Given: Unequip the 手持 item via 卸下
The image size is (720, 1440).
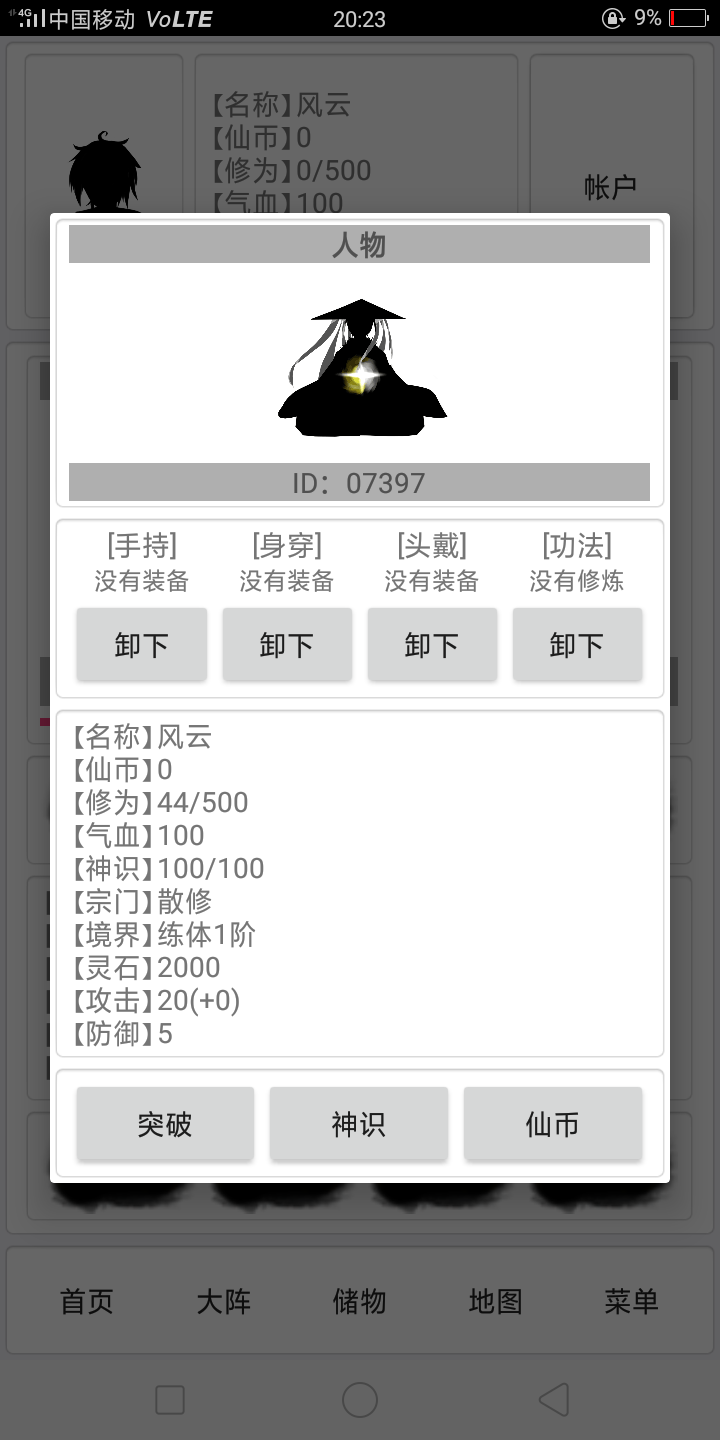Looking at the screenshot, I should [141, 644].
